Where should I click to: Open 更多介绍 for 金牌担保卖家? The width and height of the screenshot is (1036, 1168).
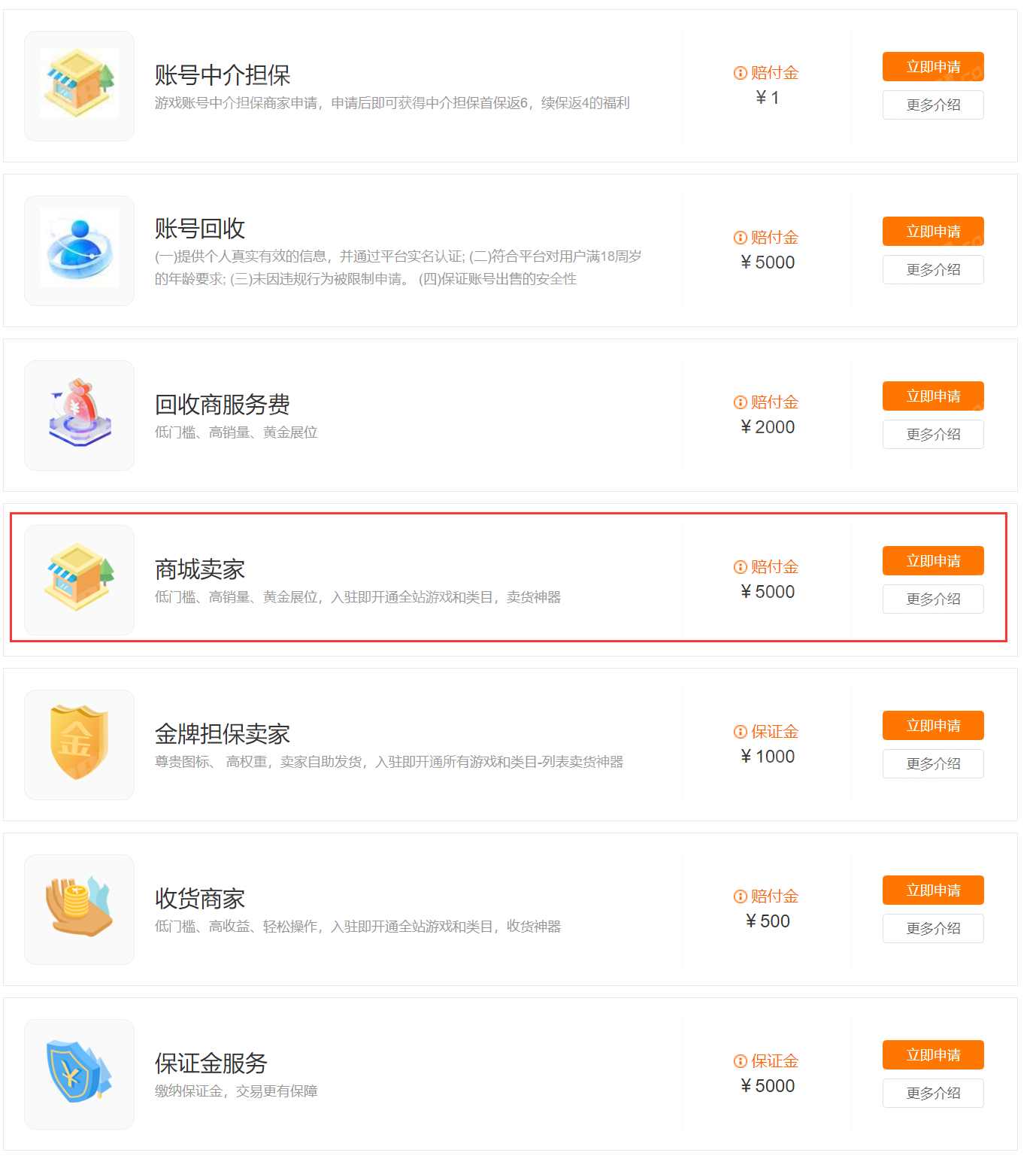coord(933,764)
